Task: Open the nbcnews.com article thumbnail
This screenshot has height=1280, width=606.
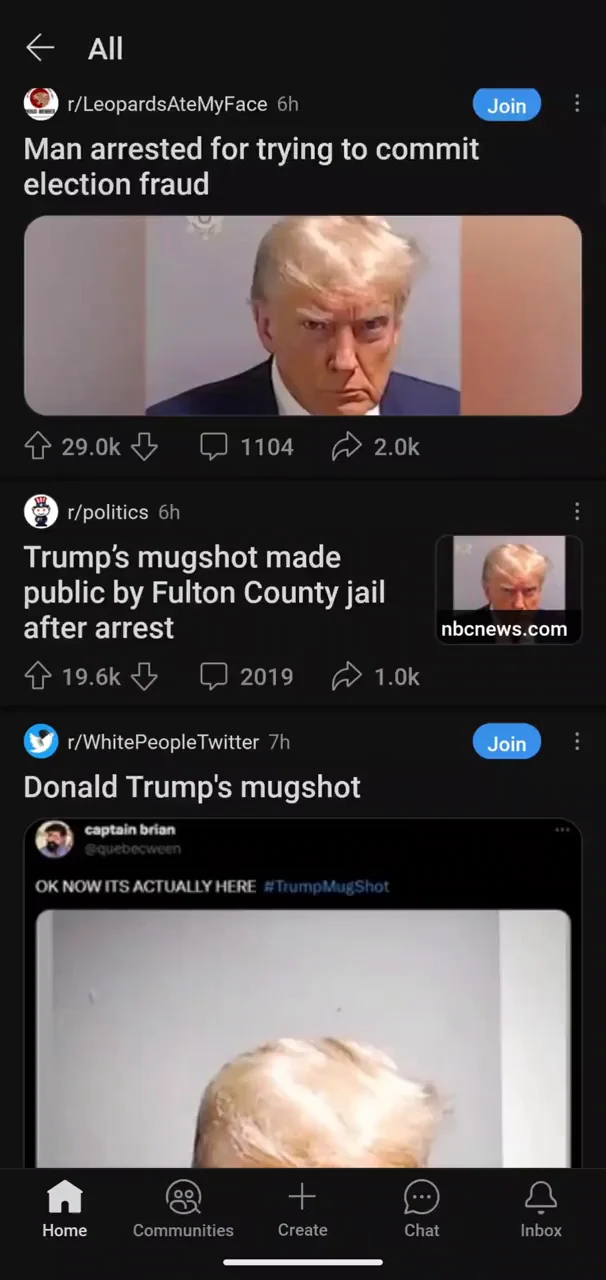Action: coord(508,589)
